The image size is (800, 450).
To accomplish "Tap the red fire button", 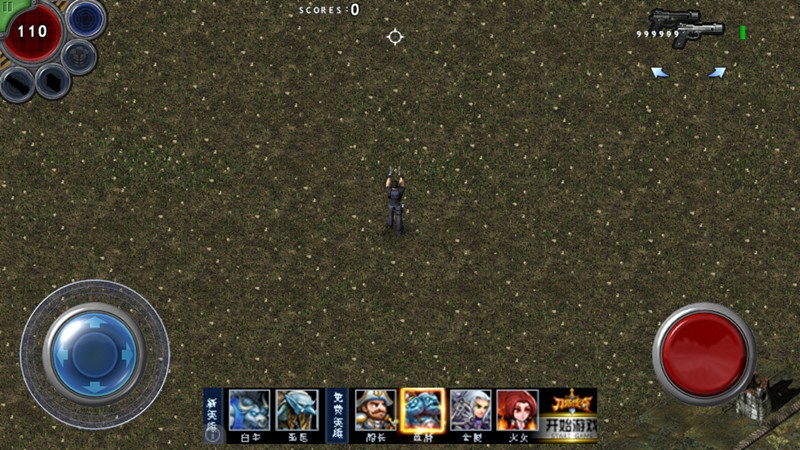I will point(703,352).
